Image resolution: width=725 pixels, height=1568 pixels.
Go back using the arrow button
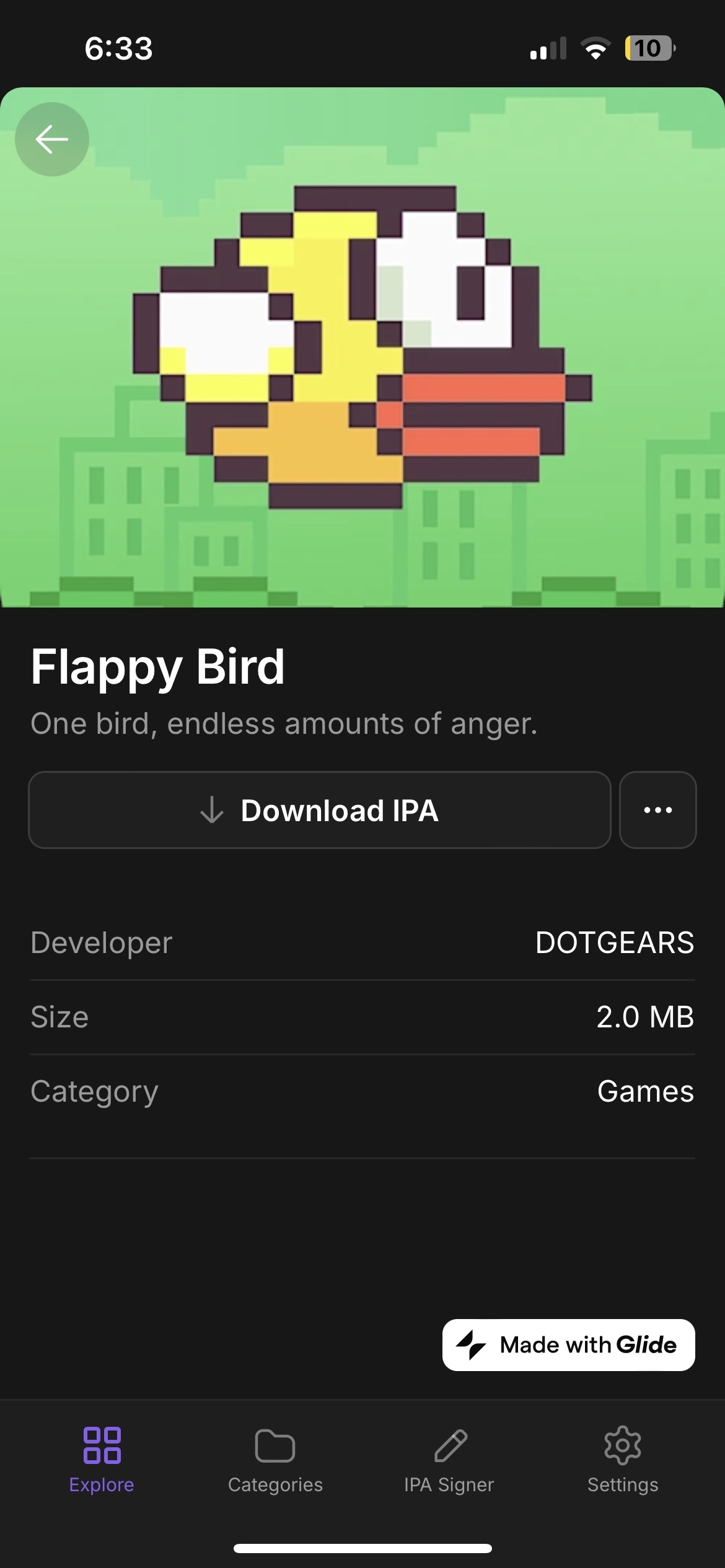pyautogui.click(x=52, y=139)
